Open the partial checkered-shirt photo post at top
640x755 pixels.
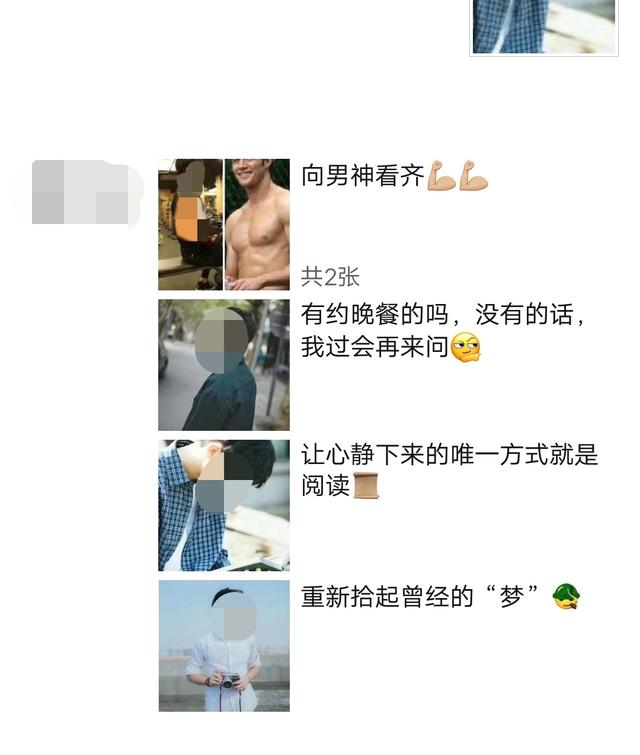[x=543, y=26]
